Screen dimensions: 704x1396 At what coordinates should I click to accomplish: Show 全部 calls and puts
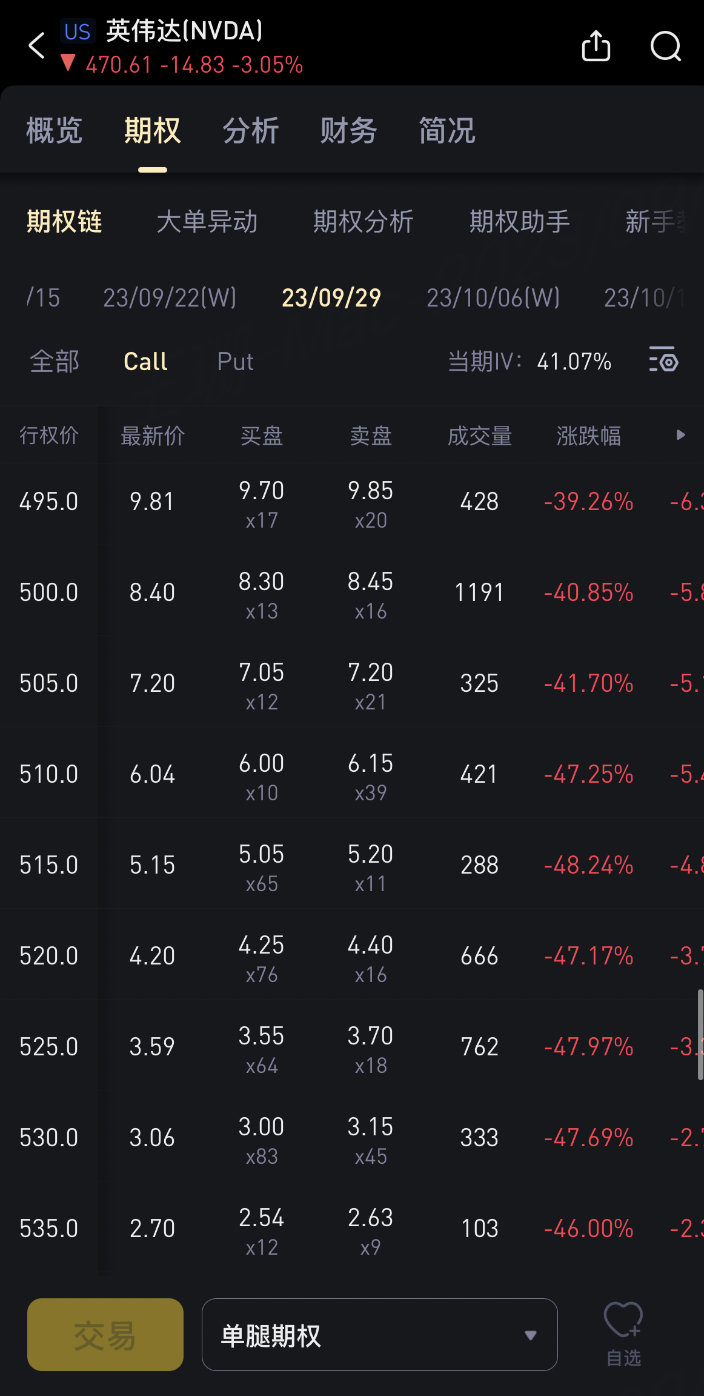pyautogui.click(x=54, y=361)
